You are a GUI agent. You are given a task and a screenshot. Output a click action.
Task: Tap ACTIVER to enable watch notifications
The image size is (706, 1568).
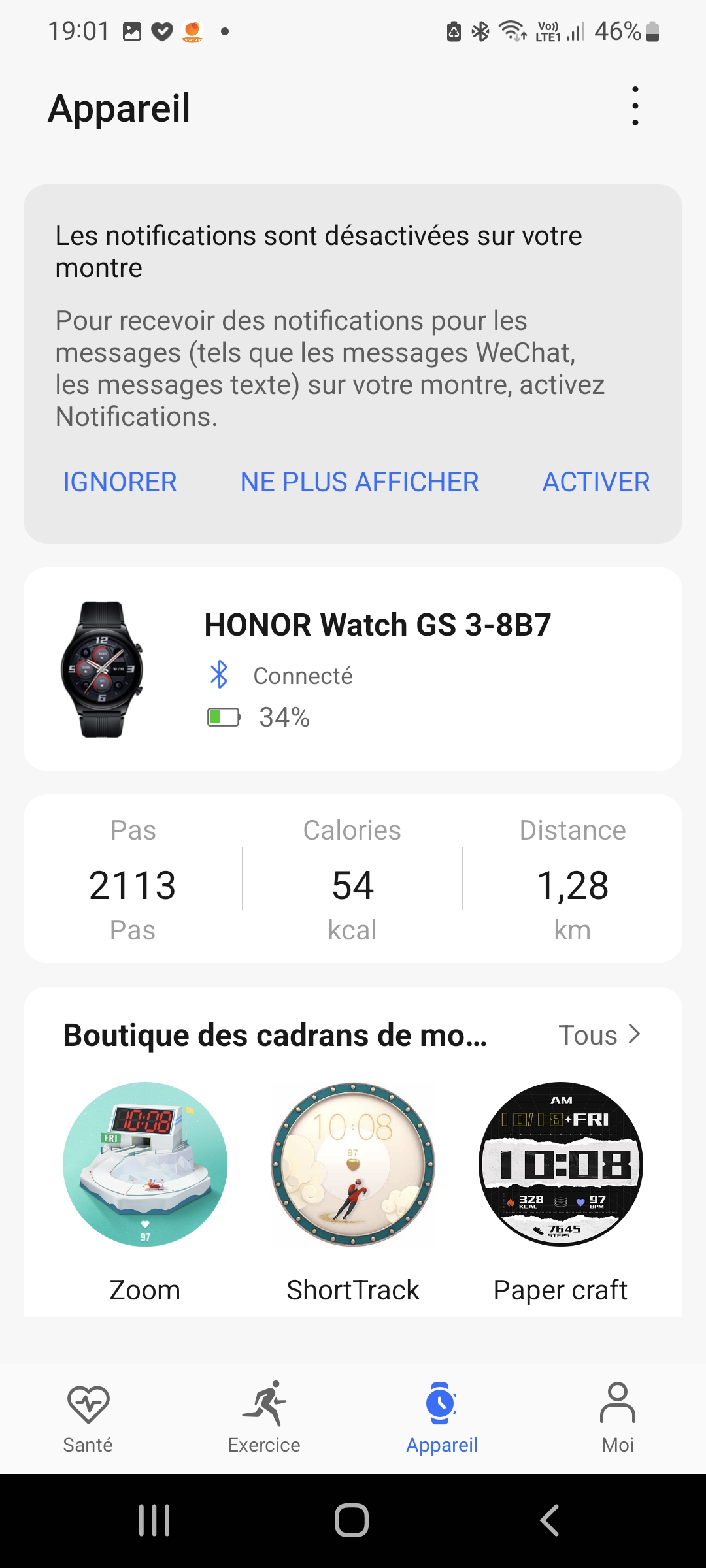tap(596, 482)
